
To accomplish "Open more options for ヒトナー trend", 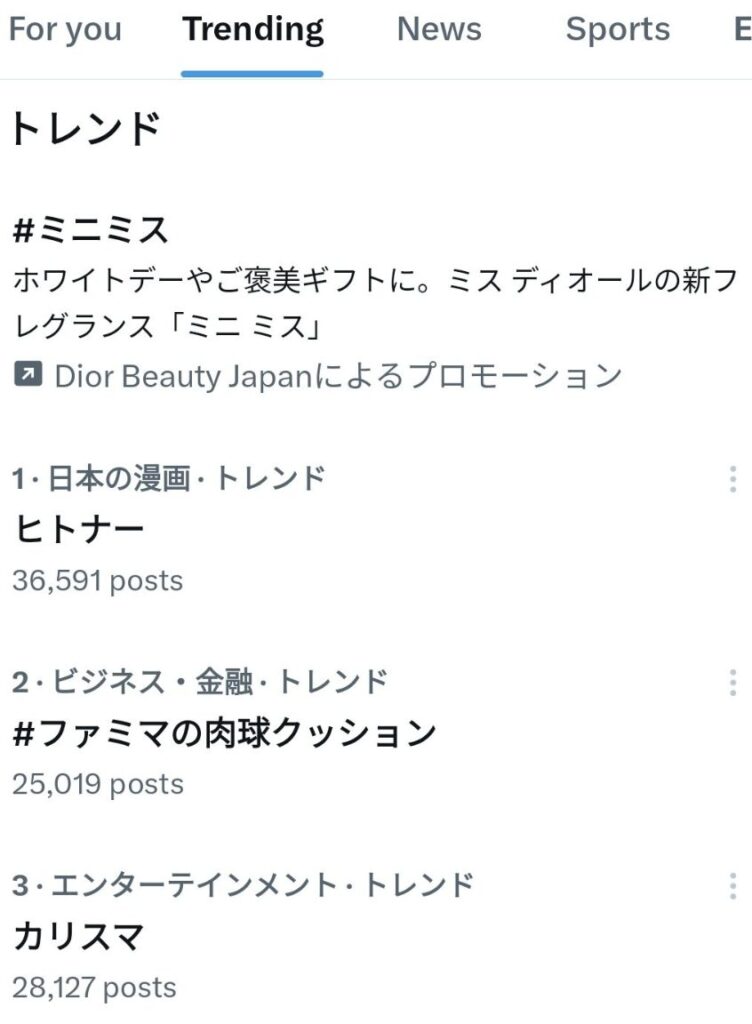I will click(x=733, y=480).
